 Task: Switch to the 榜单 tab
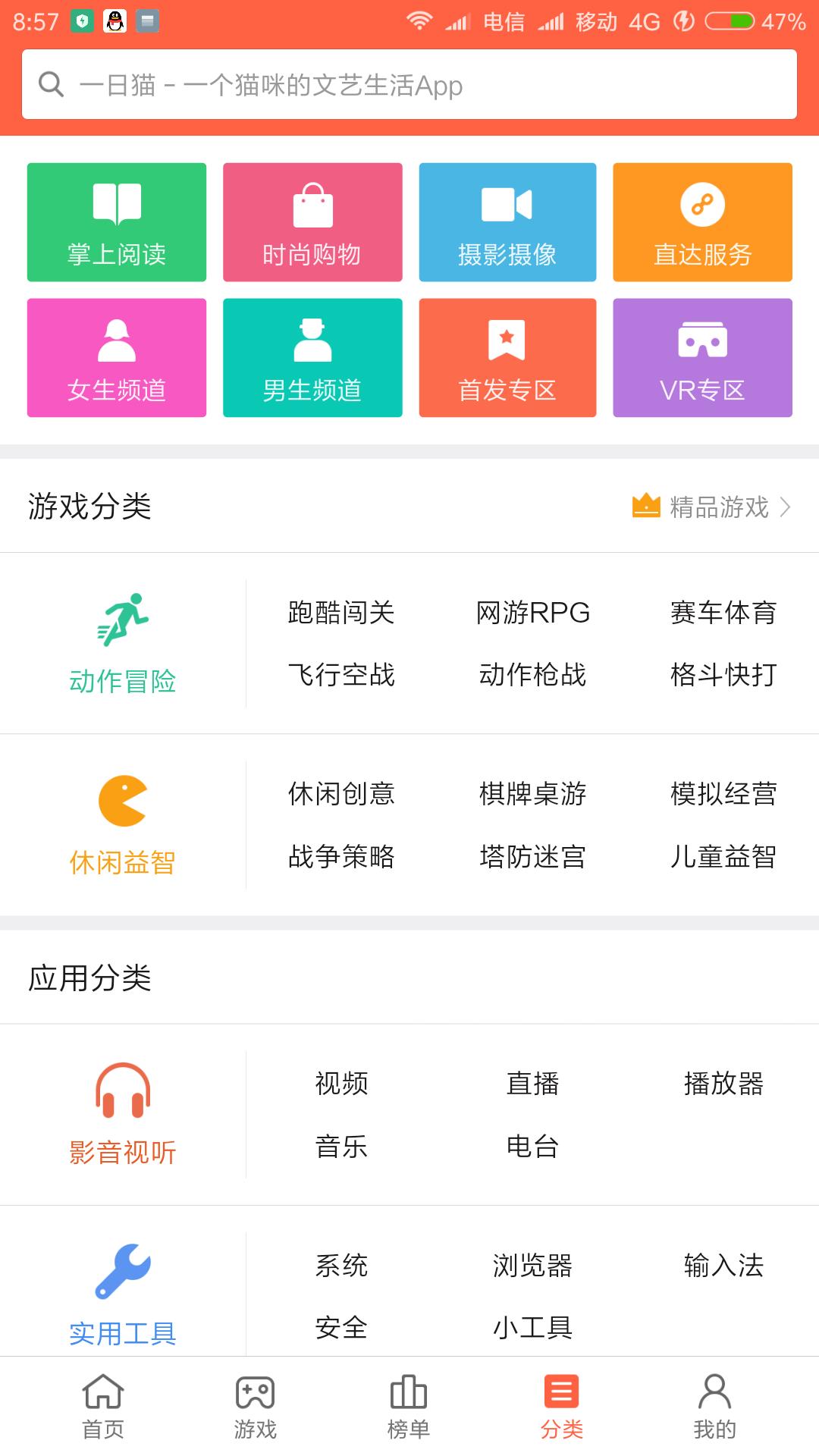point(409,1407)
